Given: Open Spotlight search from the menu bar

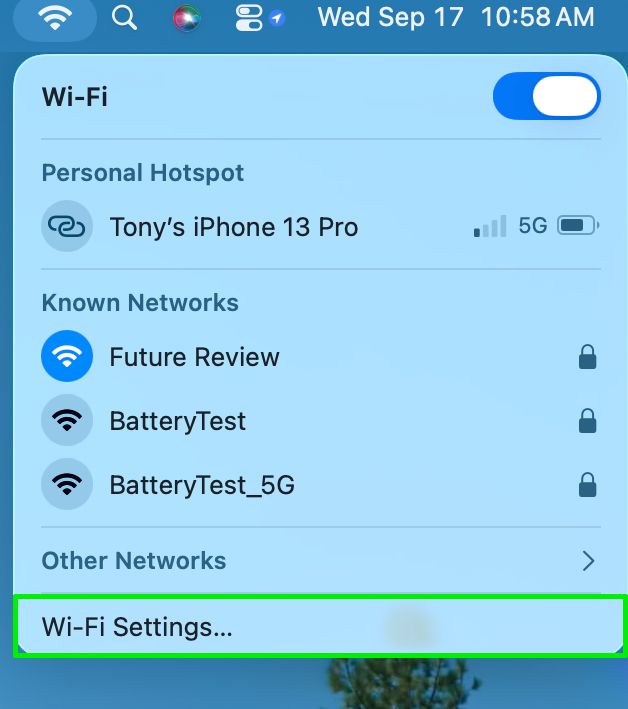Looking at the screenshot, I should point(124,17).
